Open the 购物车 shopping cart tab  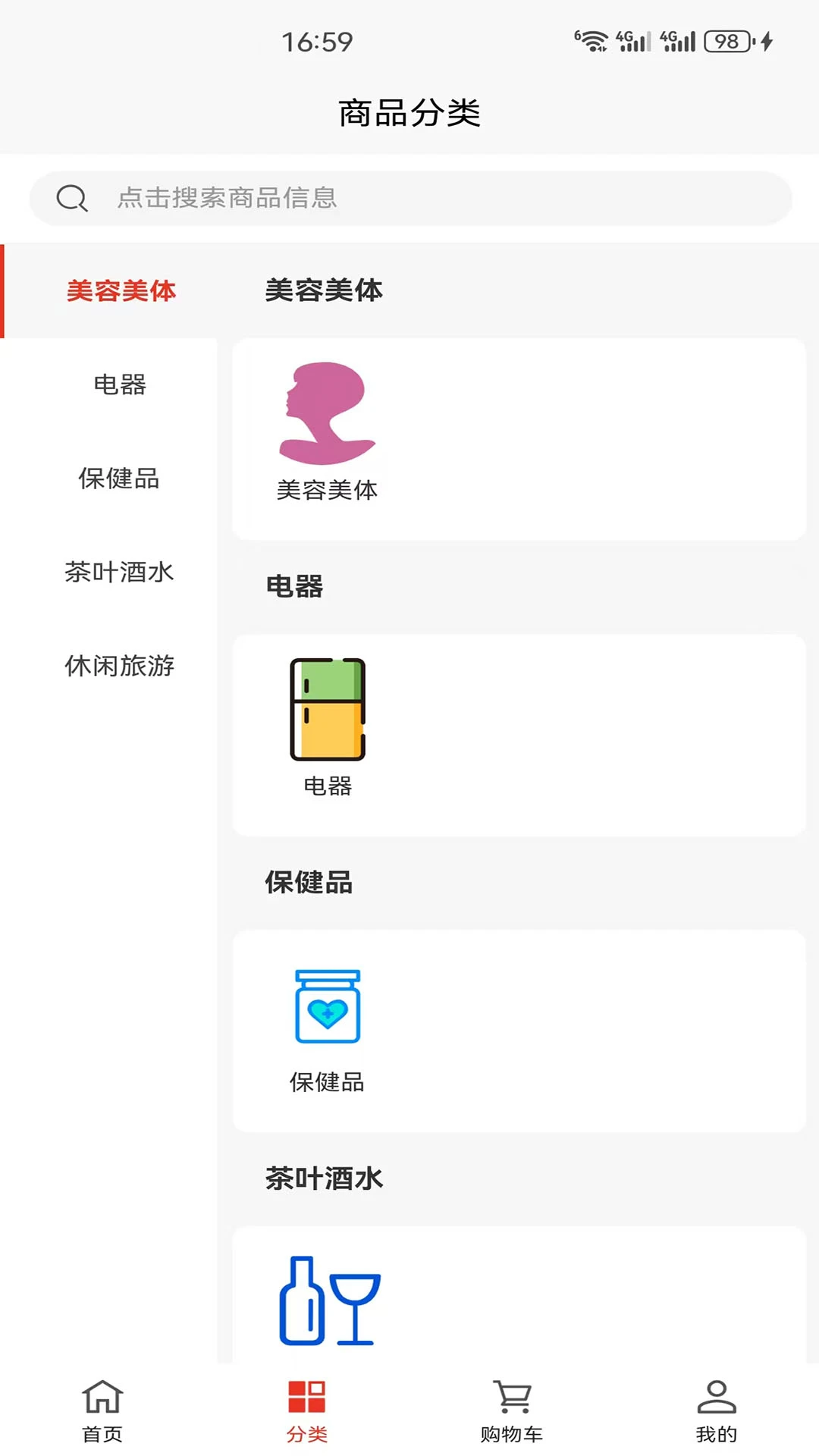(x=512, y=1411)
